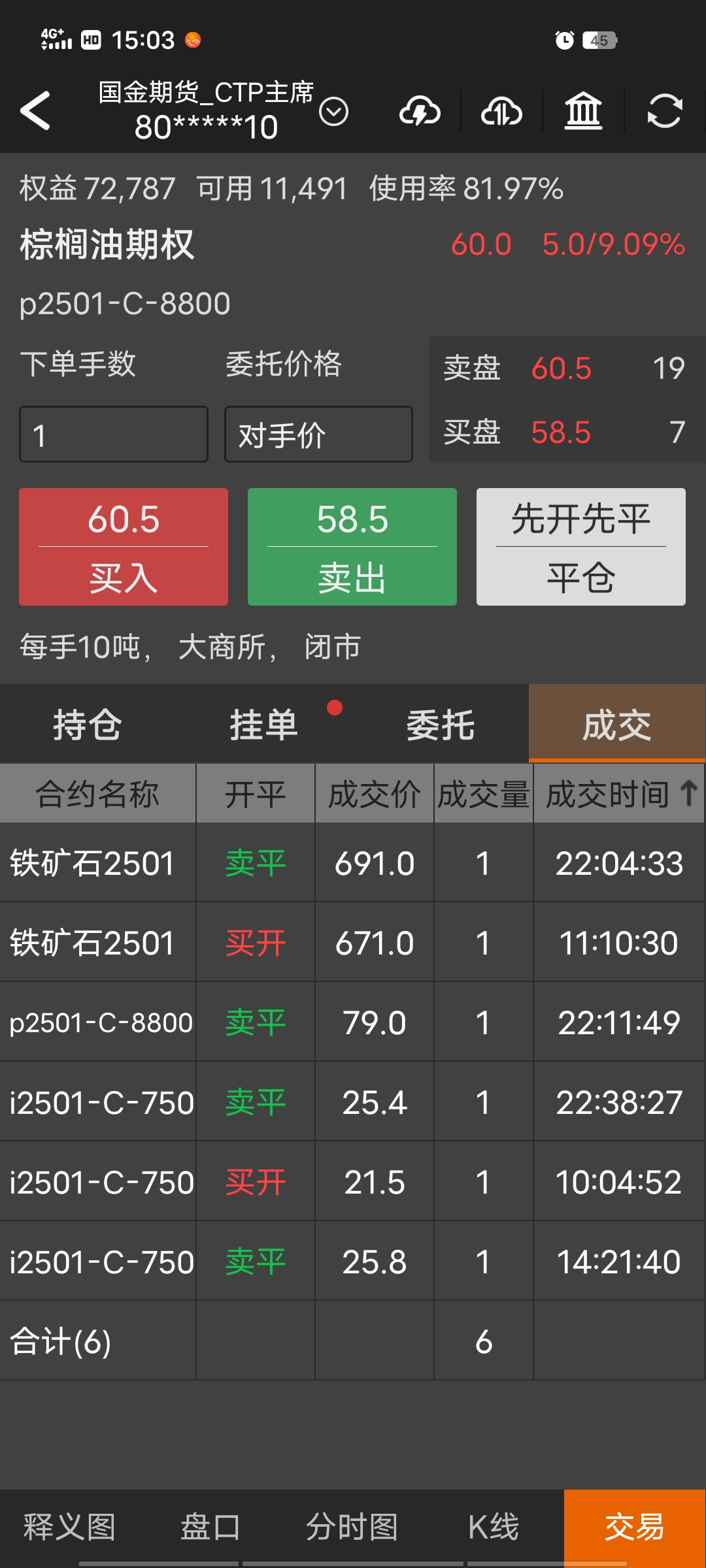Change the 委托价格 price field

coord(318,434)
